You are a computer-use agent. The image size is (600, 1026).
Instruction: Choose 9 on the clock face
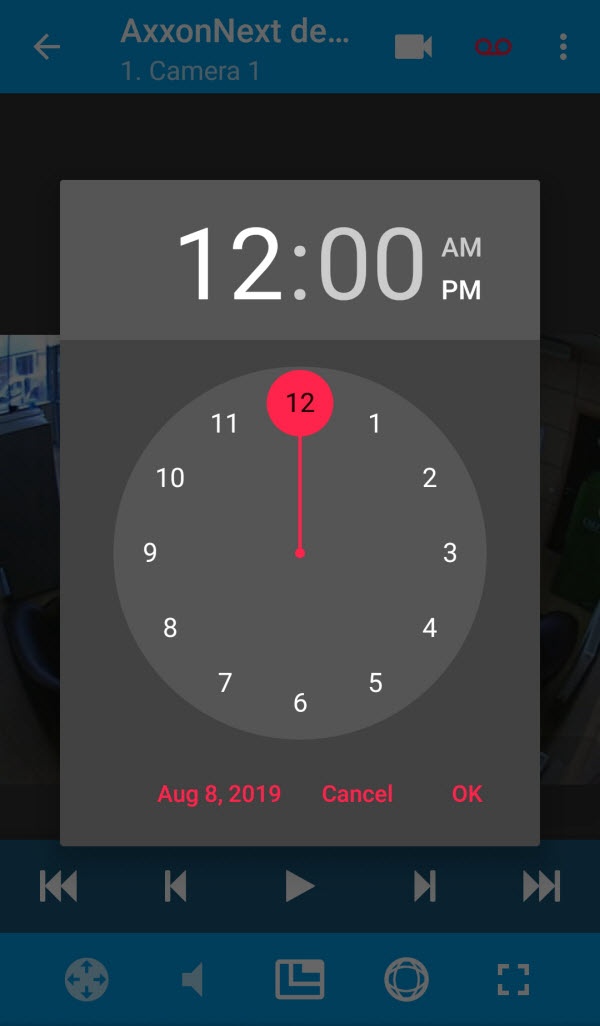tap(150, 553)
